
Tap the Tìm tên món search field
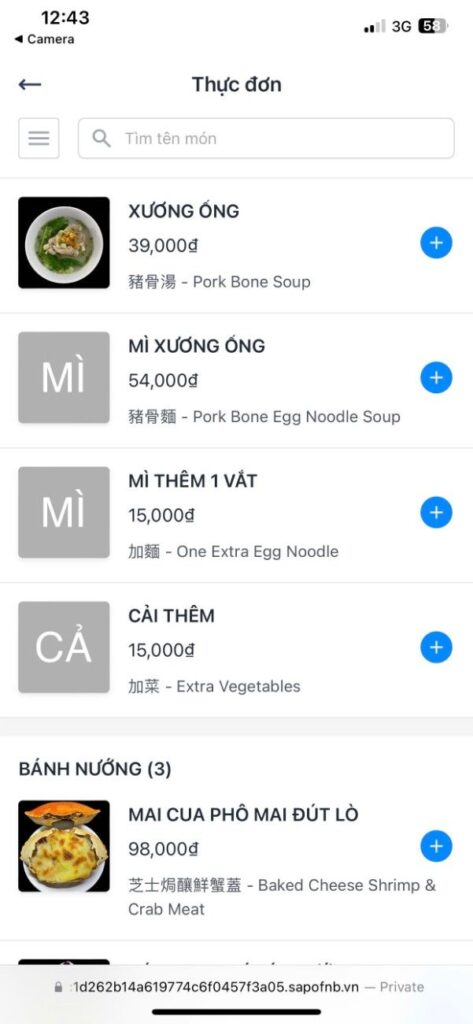pos(266,138)
